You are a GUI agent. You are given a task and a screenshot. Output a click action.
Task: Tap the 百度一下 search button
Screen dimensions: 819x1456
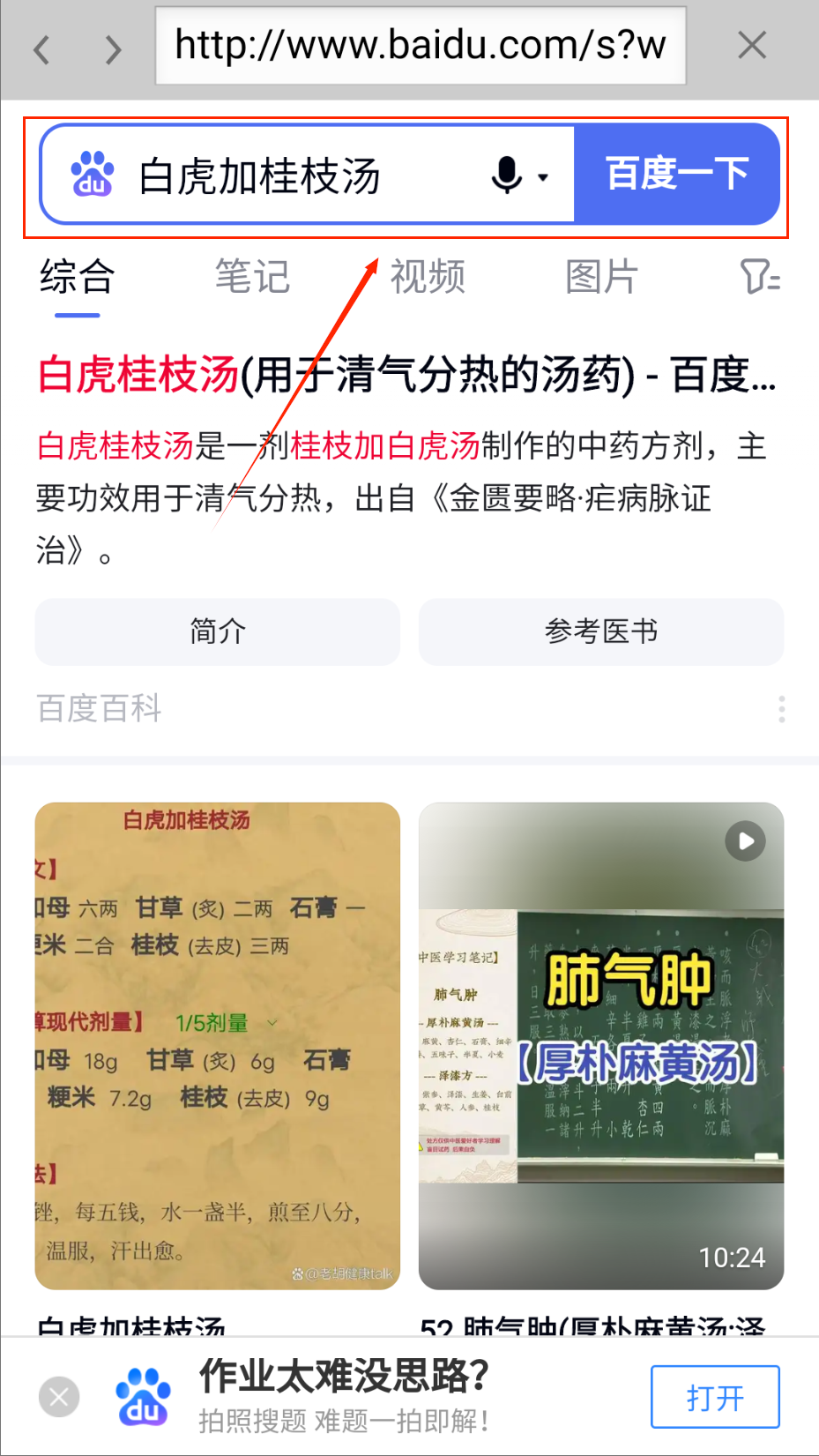677,174
